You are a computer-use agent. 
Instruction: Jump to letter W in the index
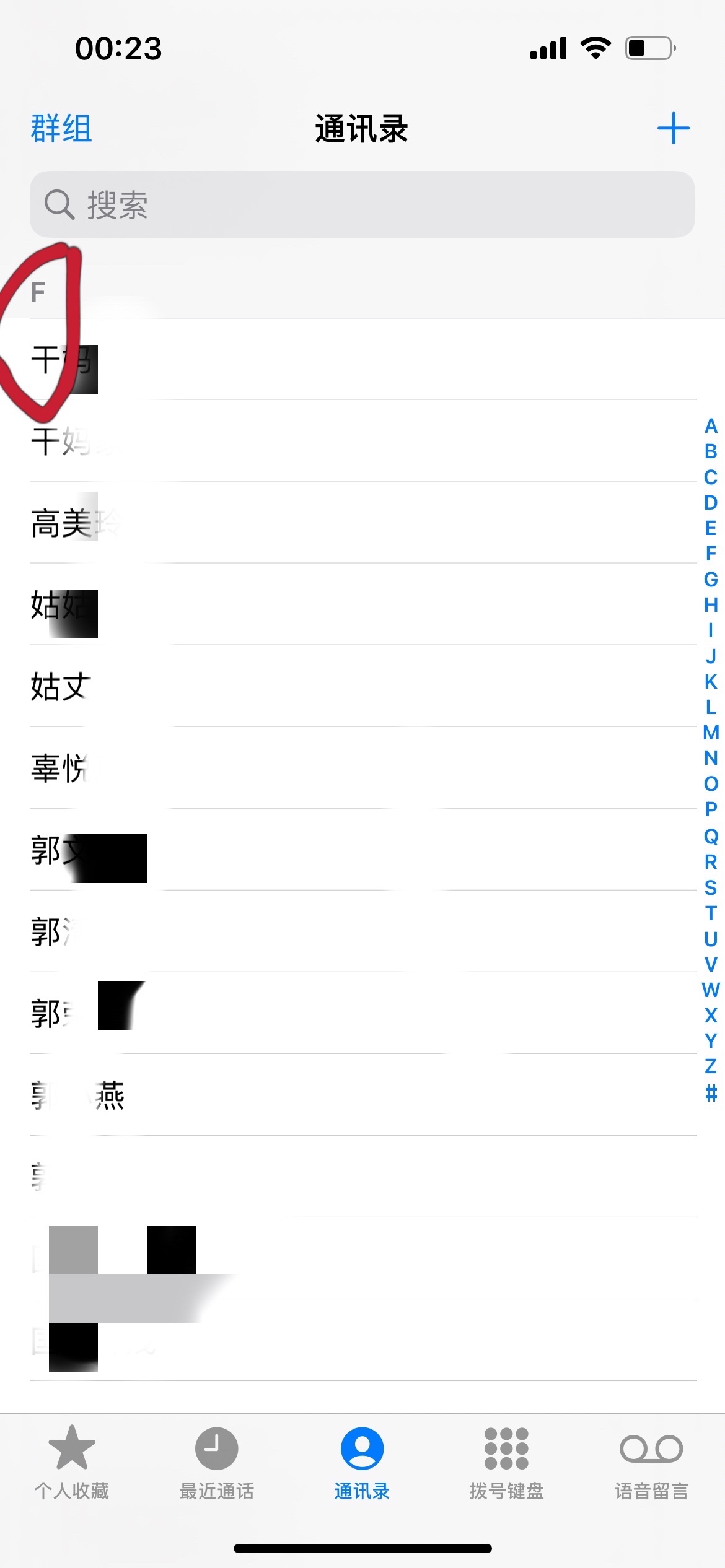tap(711, 990)
